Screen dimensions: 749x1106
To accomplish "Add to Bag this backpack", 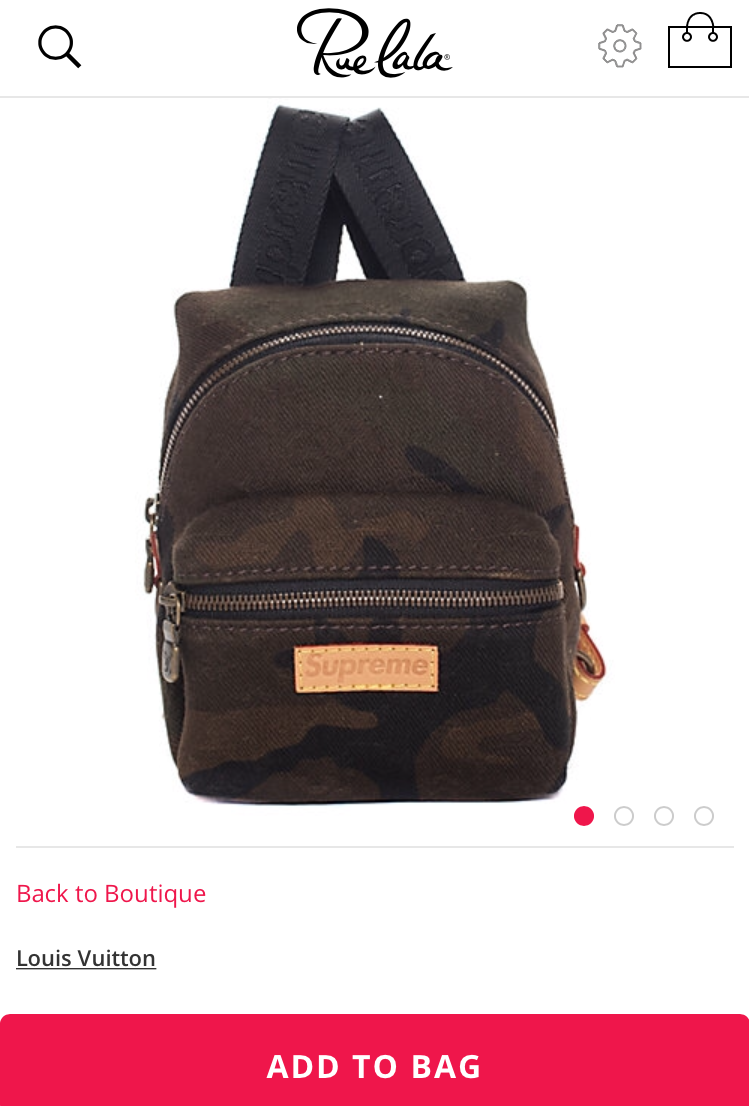I will (x=374, y=1065).
